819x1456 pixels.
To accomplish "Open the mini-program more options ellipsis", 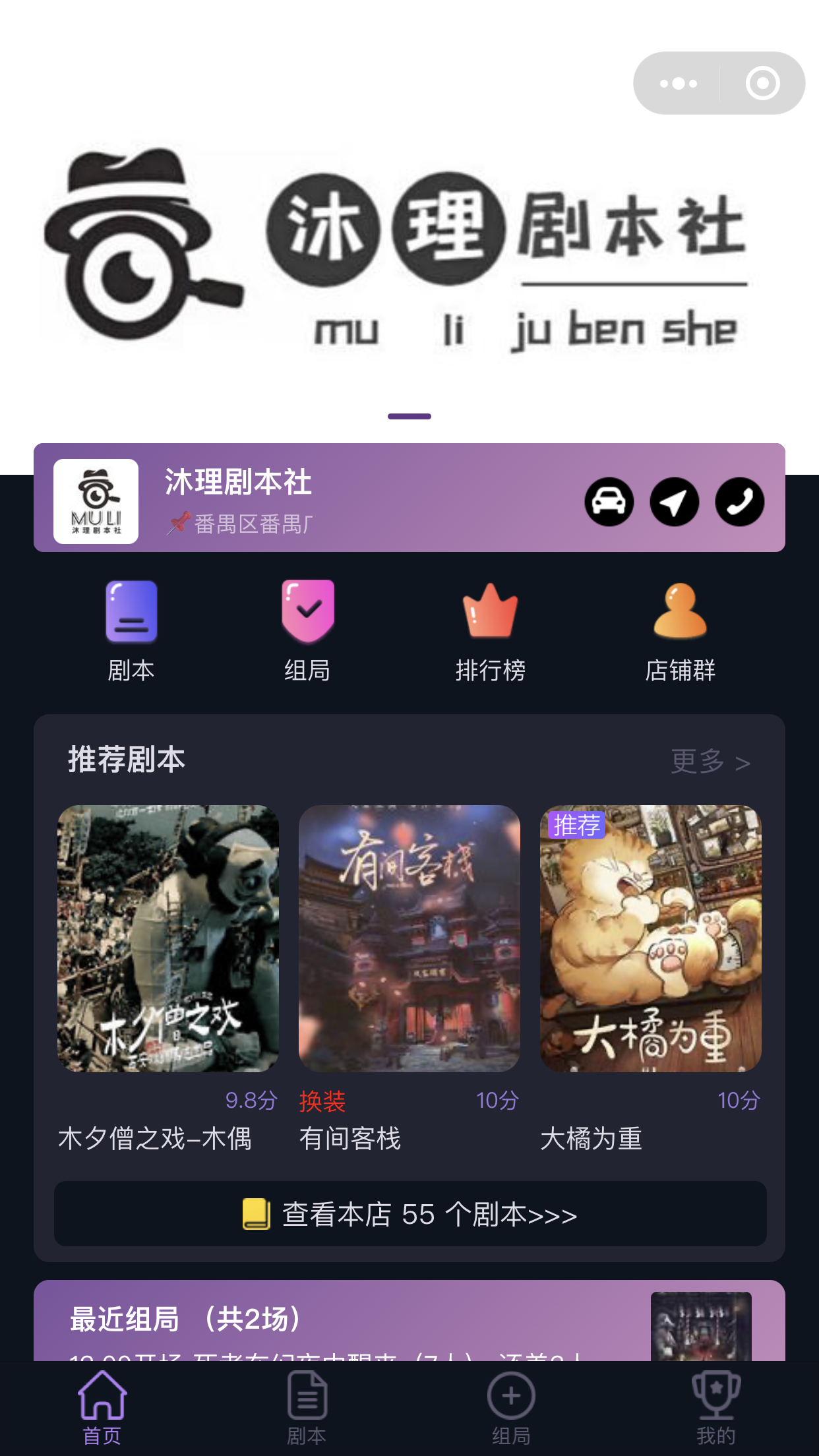I will [x=680, y=82].
